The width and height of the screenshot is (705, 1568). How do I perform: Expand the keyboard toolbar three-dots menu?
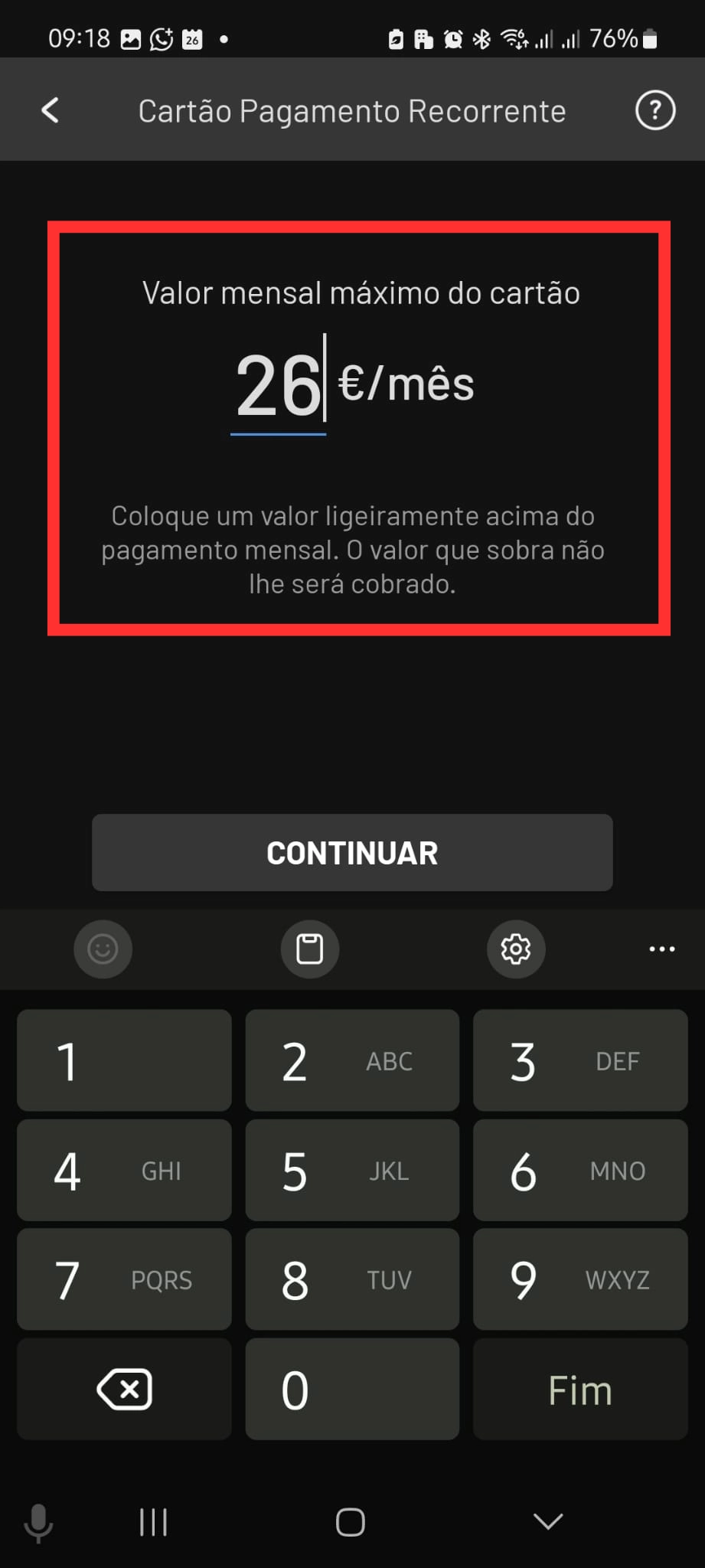[661, 949]
